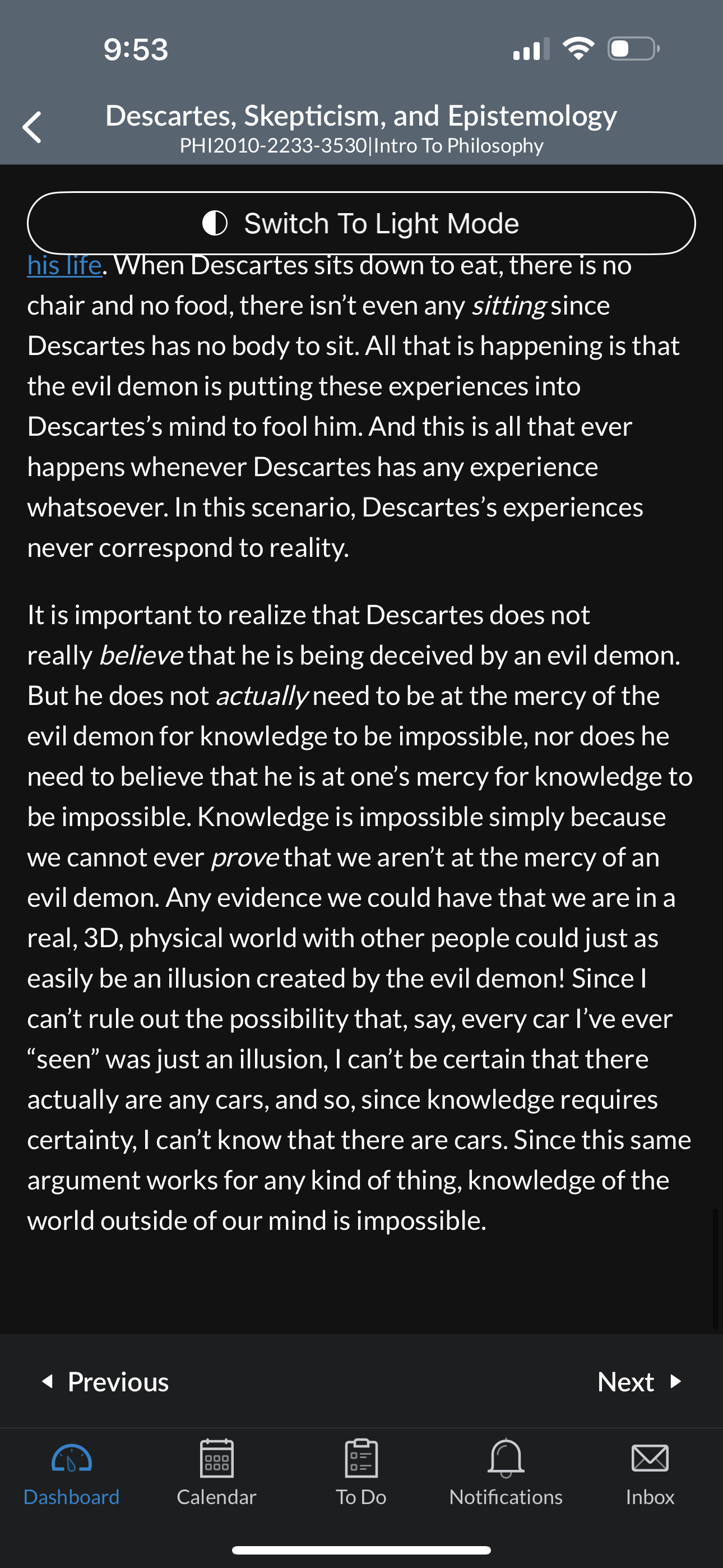Open the "his life" link
This screenshot has width=723, height=1568.
coord(64,266)
